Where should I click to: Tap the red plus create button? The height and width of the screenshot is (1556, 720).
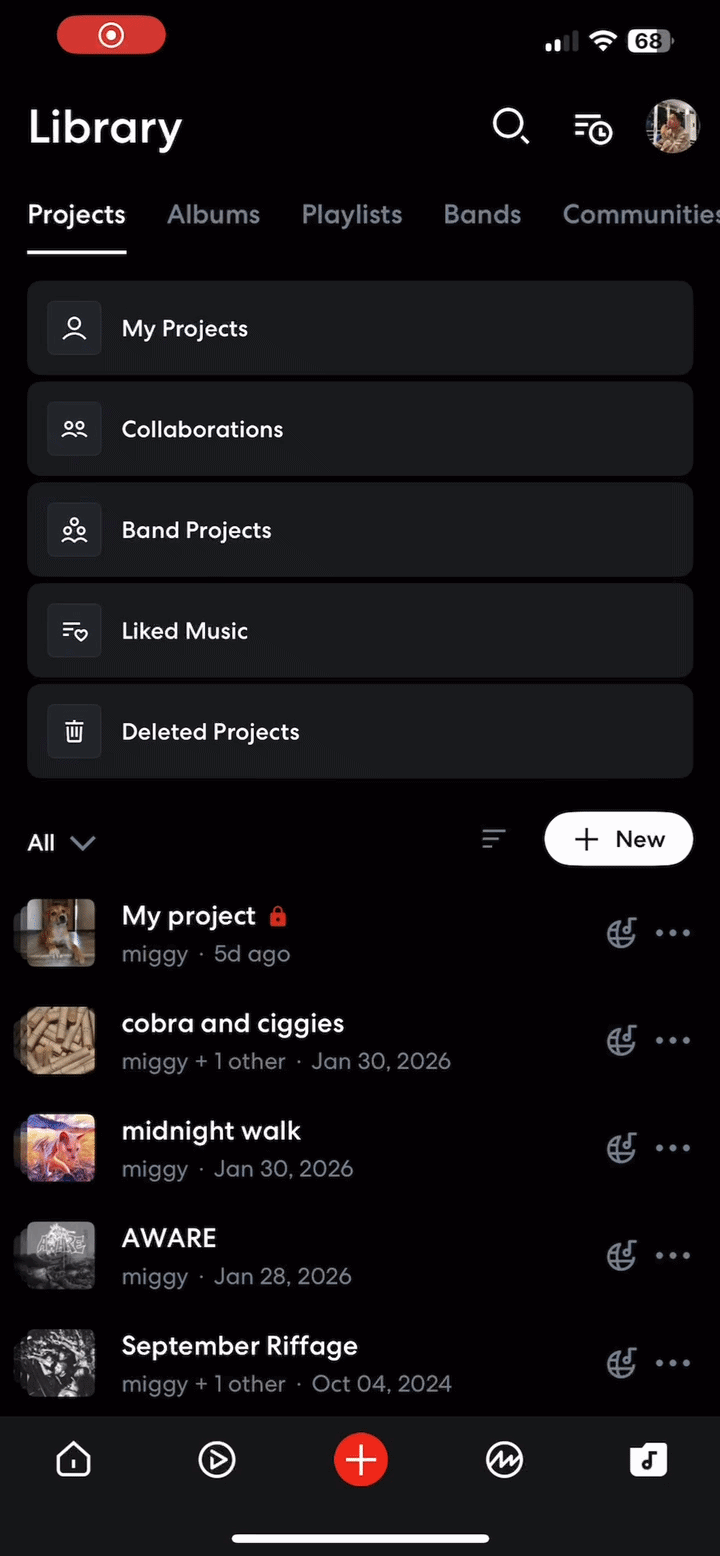(x=361, y=1460)
